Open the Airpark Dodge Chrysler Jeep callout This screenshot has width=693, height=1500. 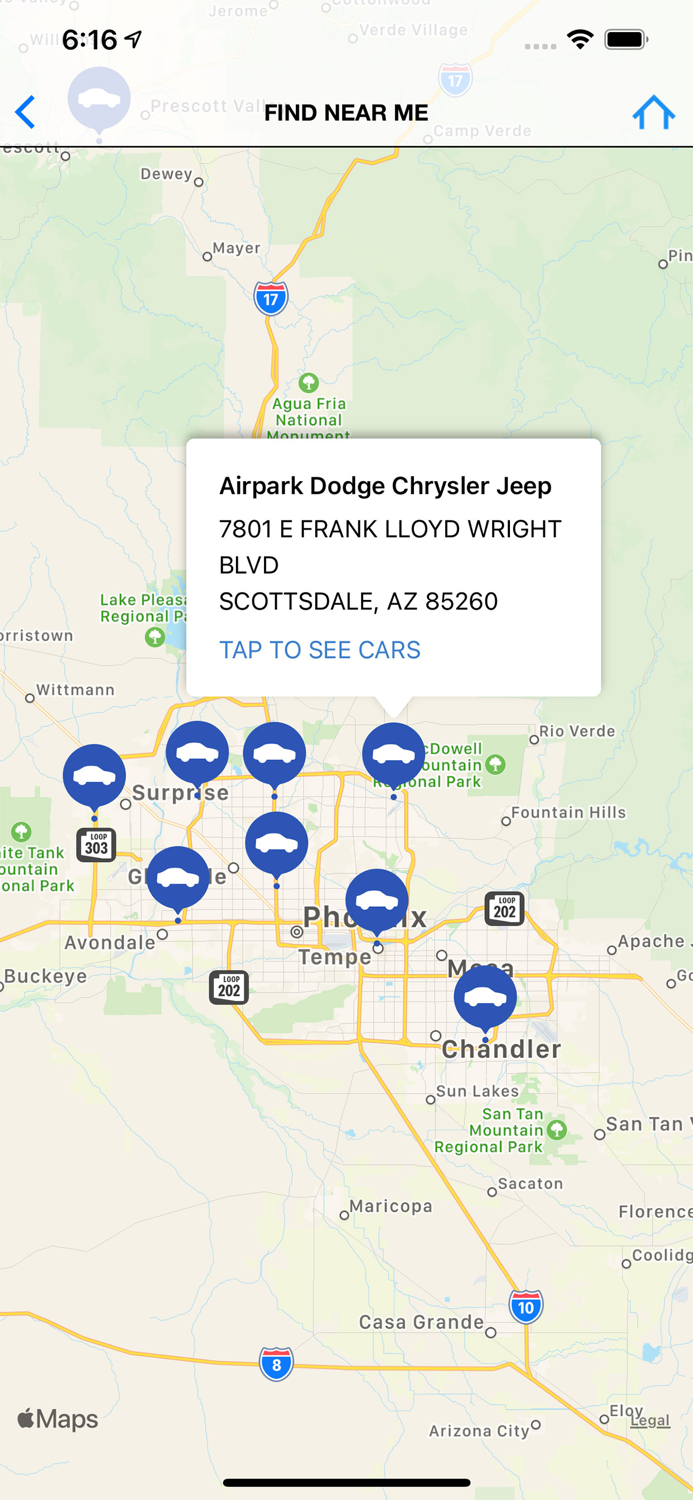pyautogui.click(x=386, y=486)
